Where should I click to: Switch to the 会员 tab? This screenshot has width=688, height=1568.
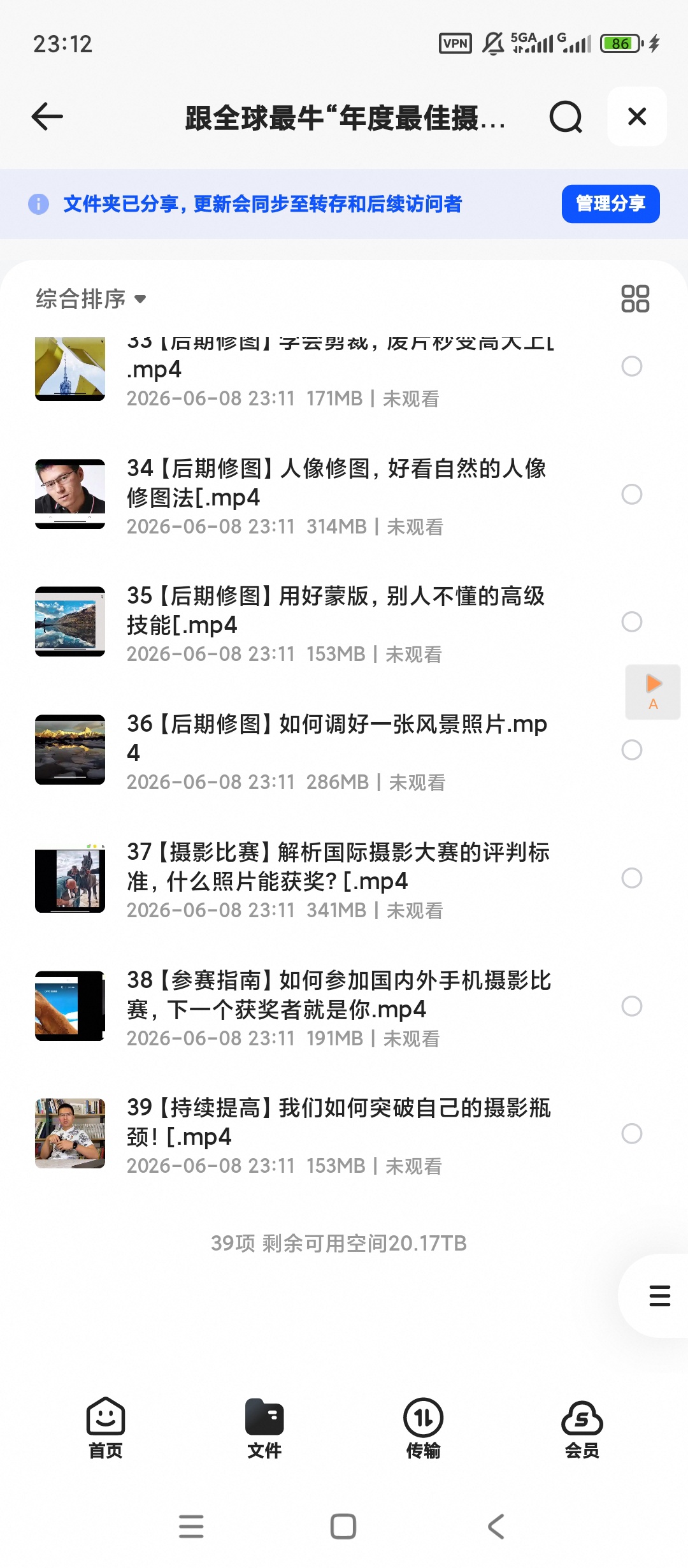click(x=582, y=1428)
